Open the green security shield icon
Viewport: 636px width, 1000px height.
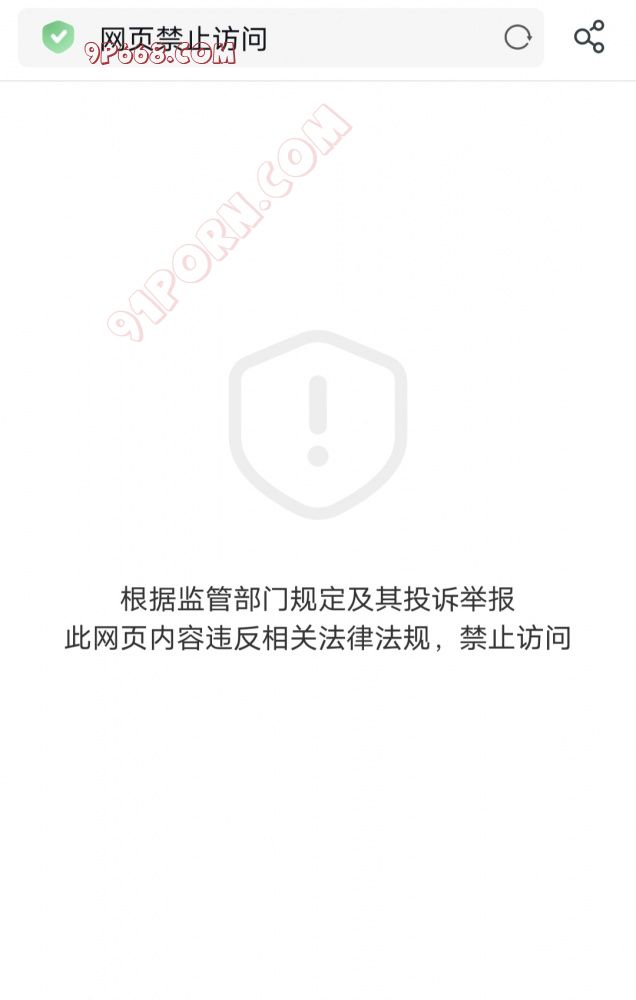(x=58, y=38)
